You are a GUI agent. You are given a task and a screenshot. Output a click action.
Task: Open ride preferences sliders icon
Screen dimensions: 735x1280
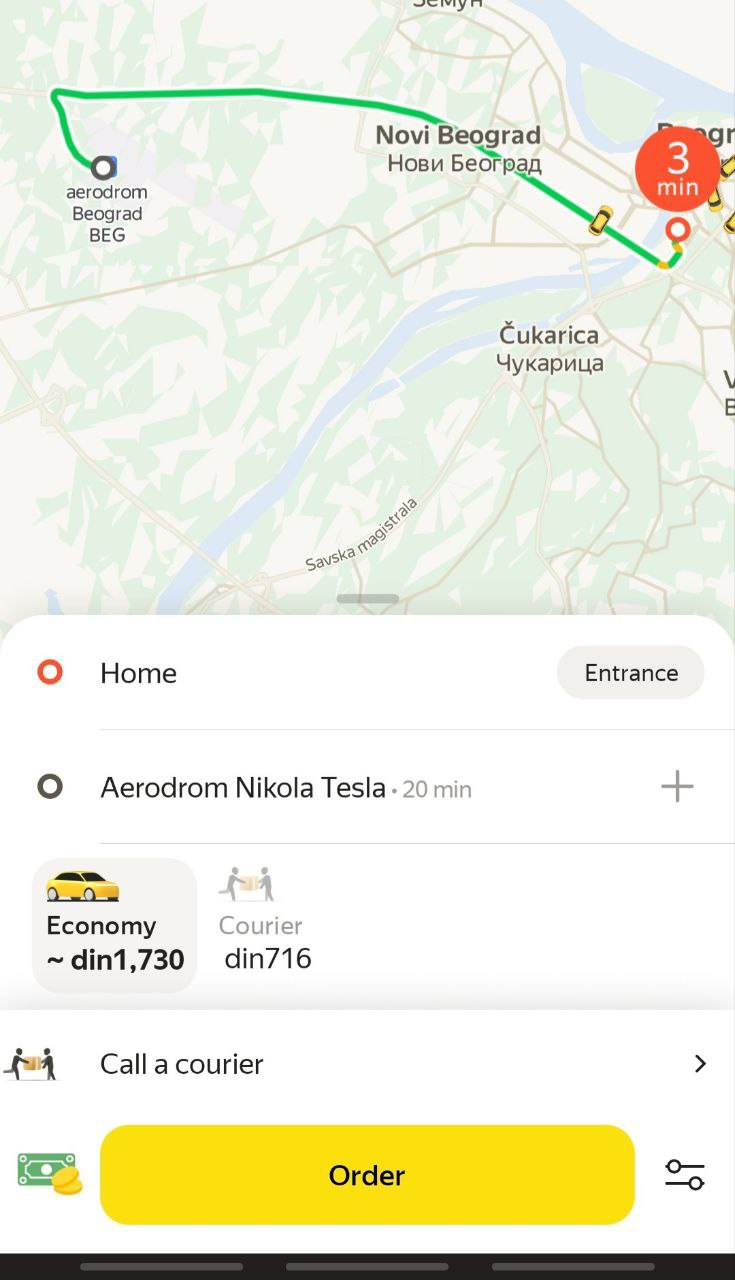685,1174
